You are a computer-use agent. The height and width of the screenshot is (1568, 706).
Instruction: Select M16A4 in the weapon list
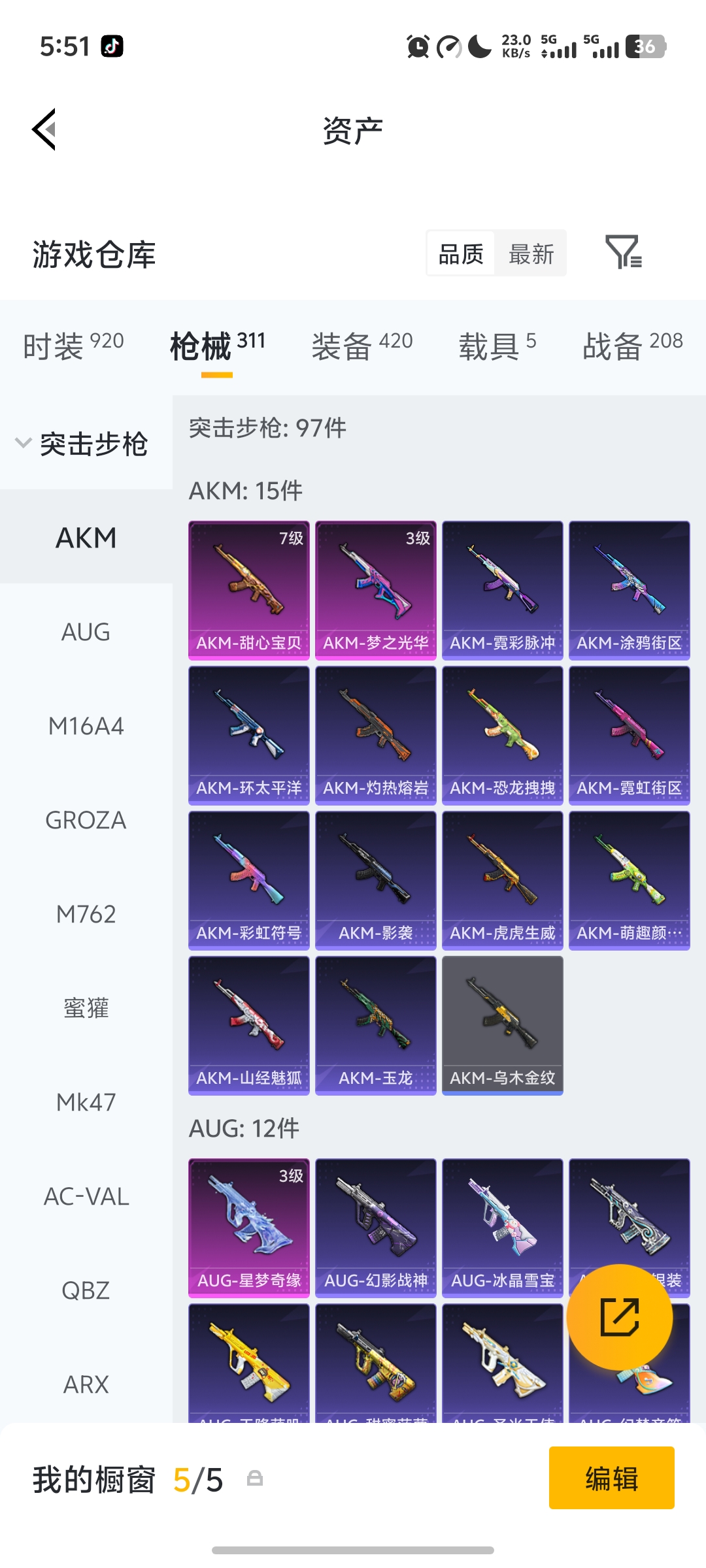(x=86, y=726)
